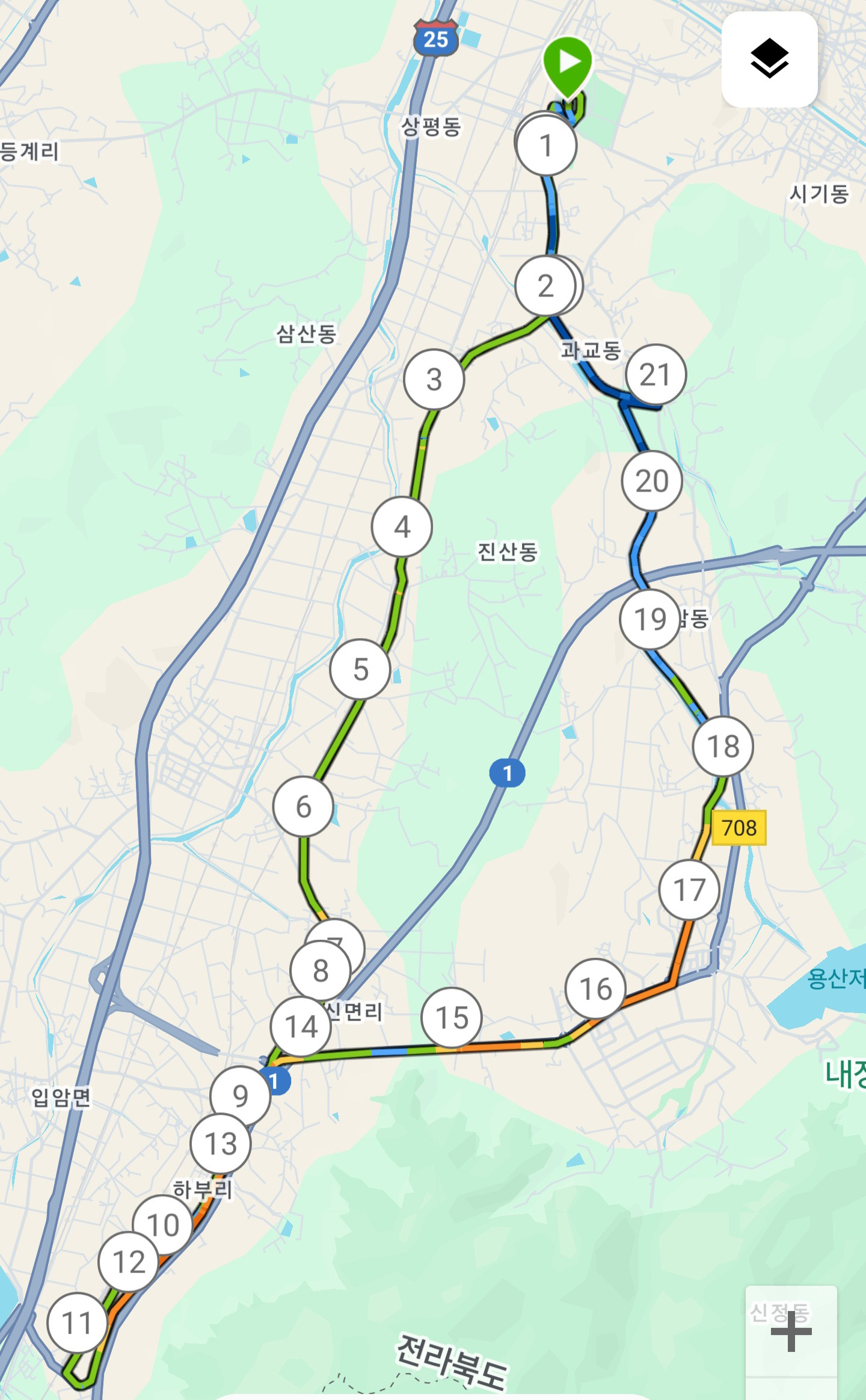866x1400 pixels.
Task: Select kilometer marker 1 near the start
Action: [546, 143]
